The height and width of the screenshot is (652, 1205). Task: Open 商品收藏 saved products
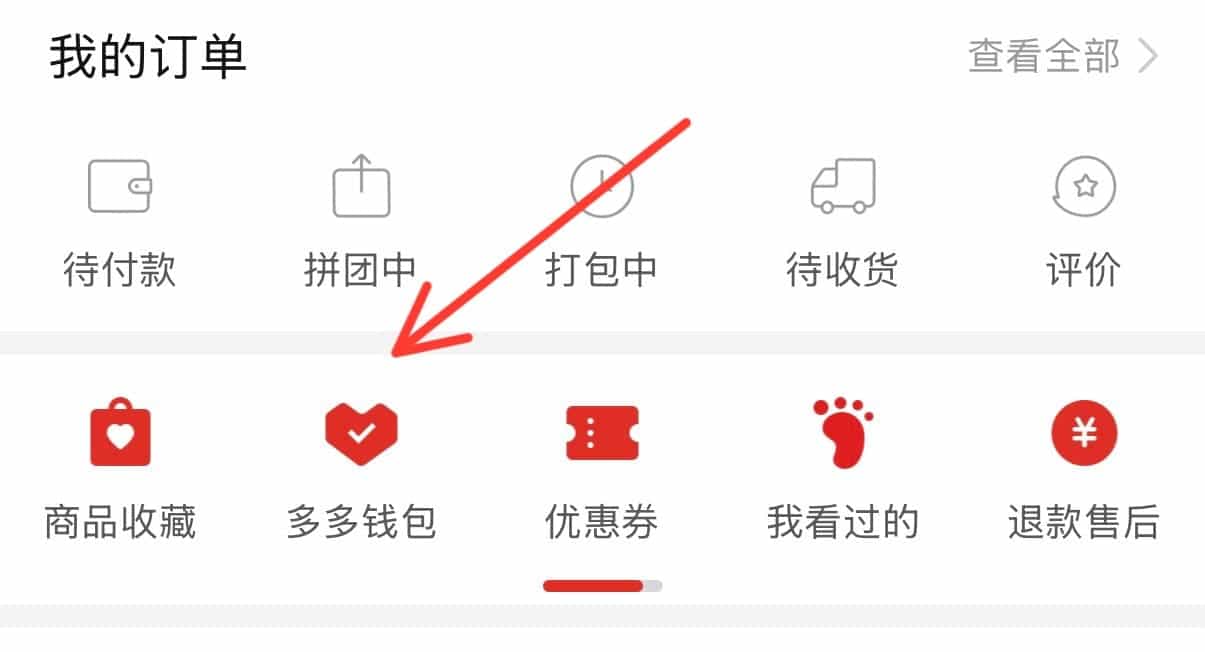120,470
